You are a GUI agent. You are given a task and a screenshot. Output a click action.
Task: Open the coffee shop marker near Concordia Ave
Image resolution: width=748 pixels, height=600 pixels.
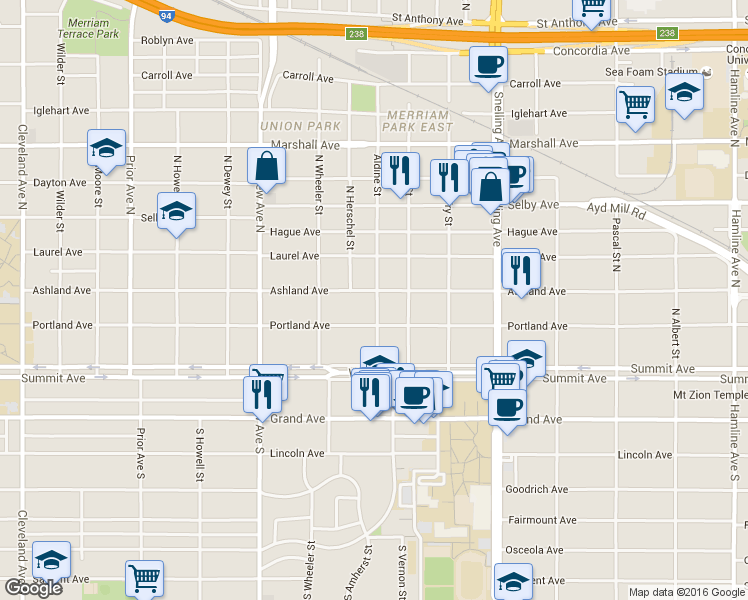pyautogui.click(x=489, y=65)
